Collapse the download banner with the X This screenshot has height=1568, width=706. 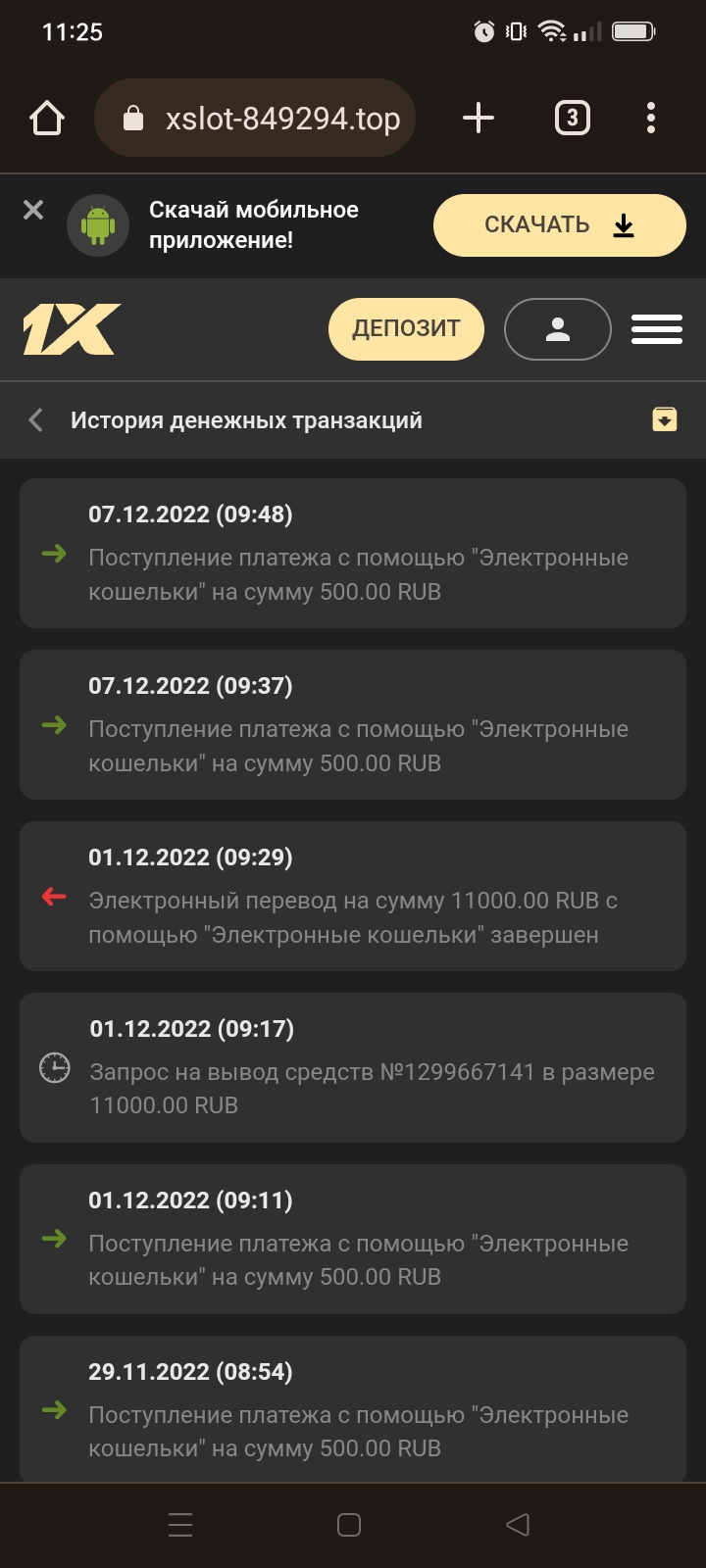tap(32, 209)
